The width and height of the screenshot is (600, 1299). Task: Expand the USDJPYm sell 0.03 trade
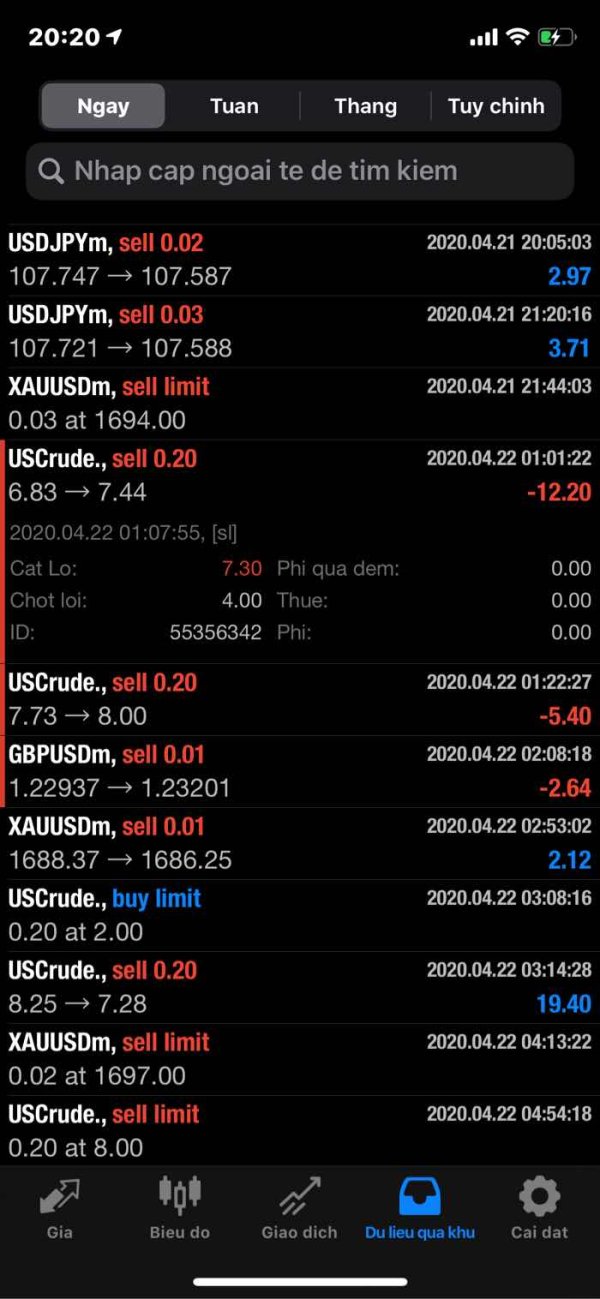(x=300, y=332)
